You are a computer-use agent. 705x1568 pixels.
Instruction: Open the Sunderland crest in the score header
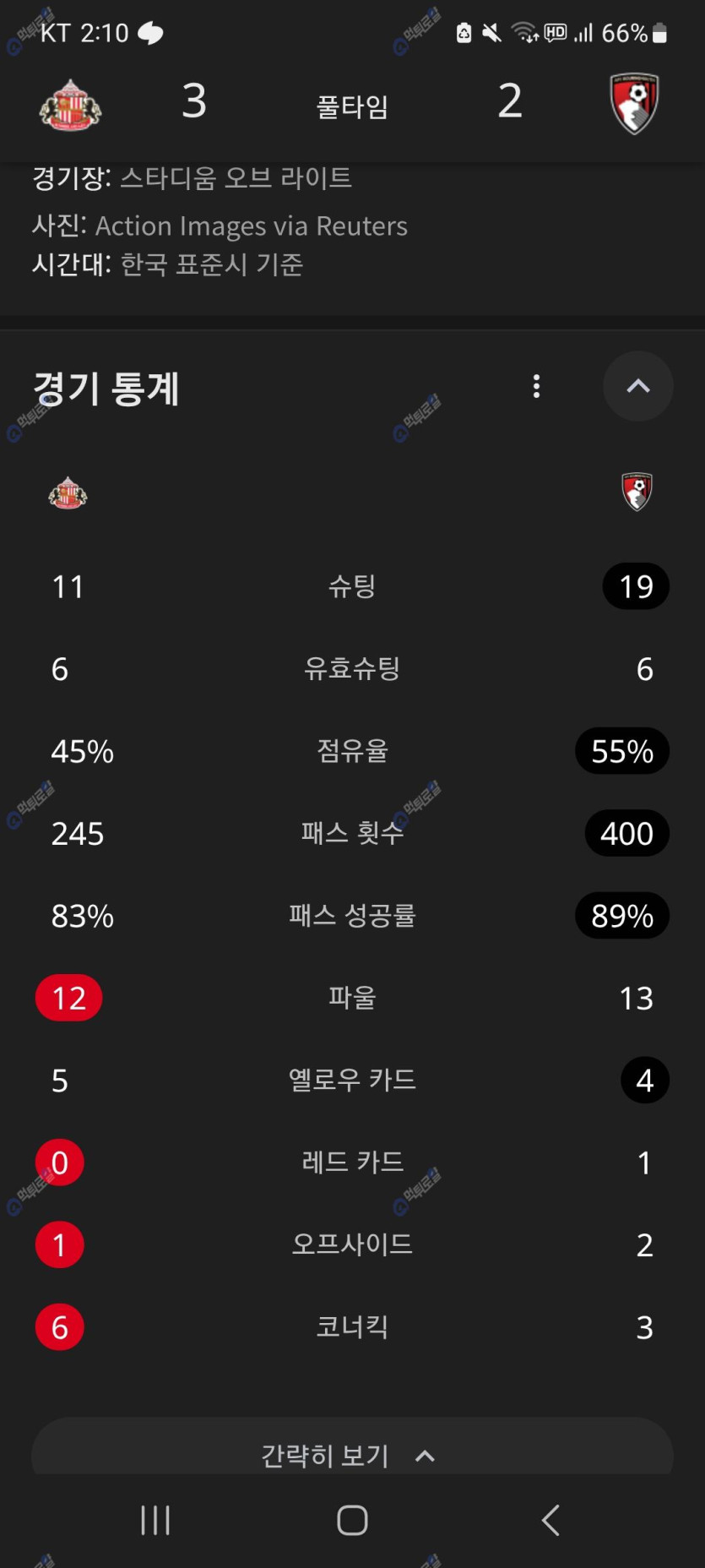[x=70, y=106]
